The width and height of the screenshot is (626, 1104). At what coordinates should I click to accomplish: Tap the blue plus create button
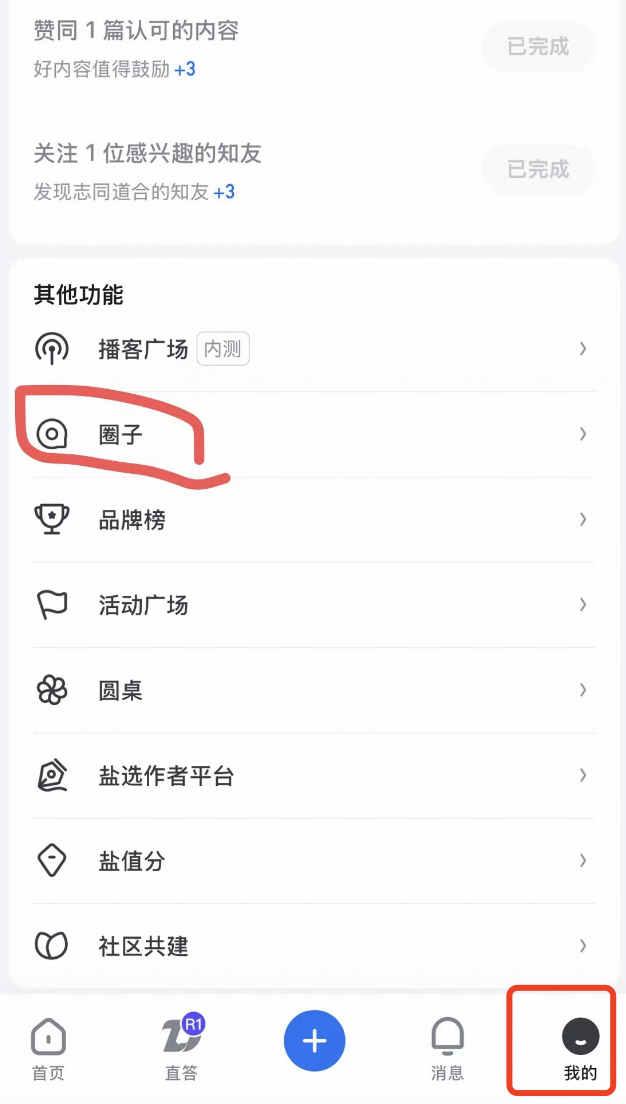314,1042
